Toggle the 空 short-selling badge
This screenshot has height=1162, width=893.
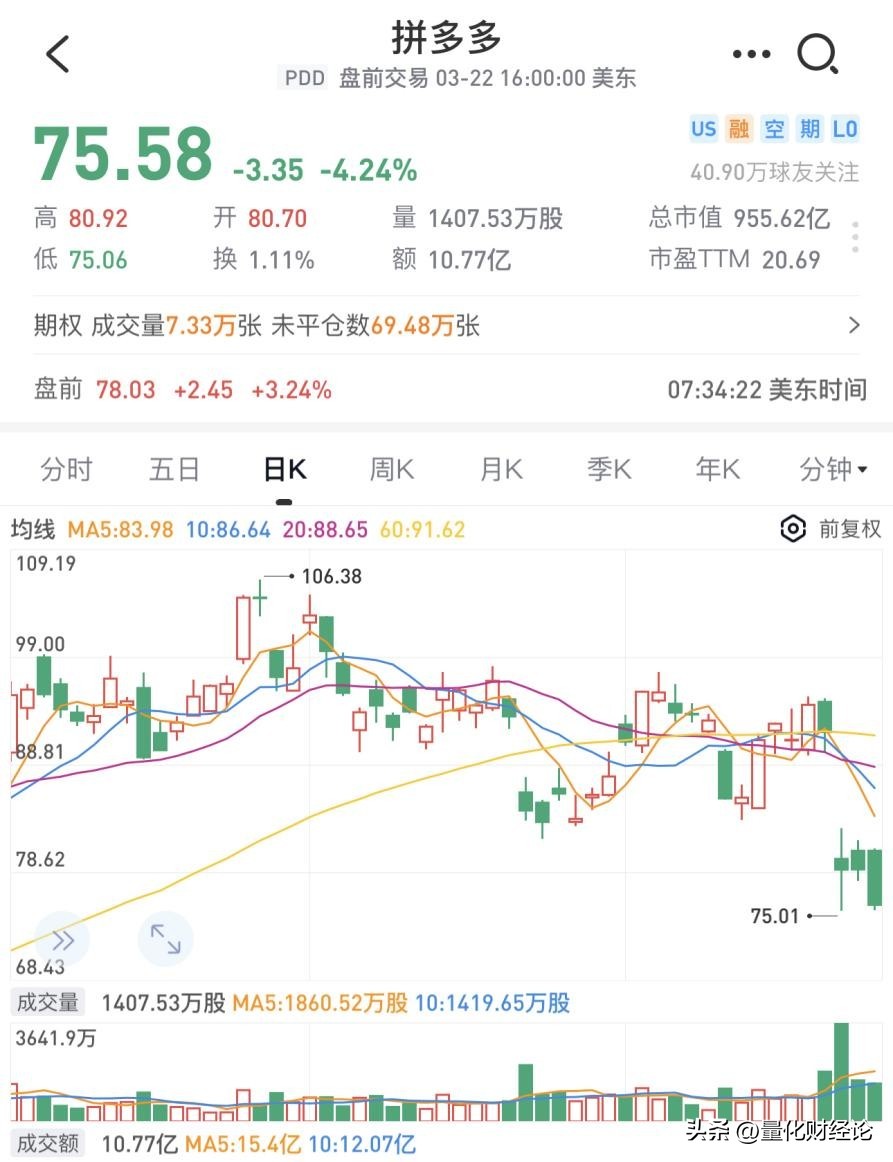click(x=774, y=129)
